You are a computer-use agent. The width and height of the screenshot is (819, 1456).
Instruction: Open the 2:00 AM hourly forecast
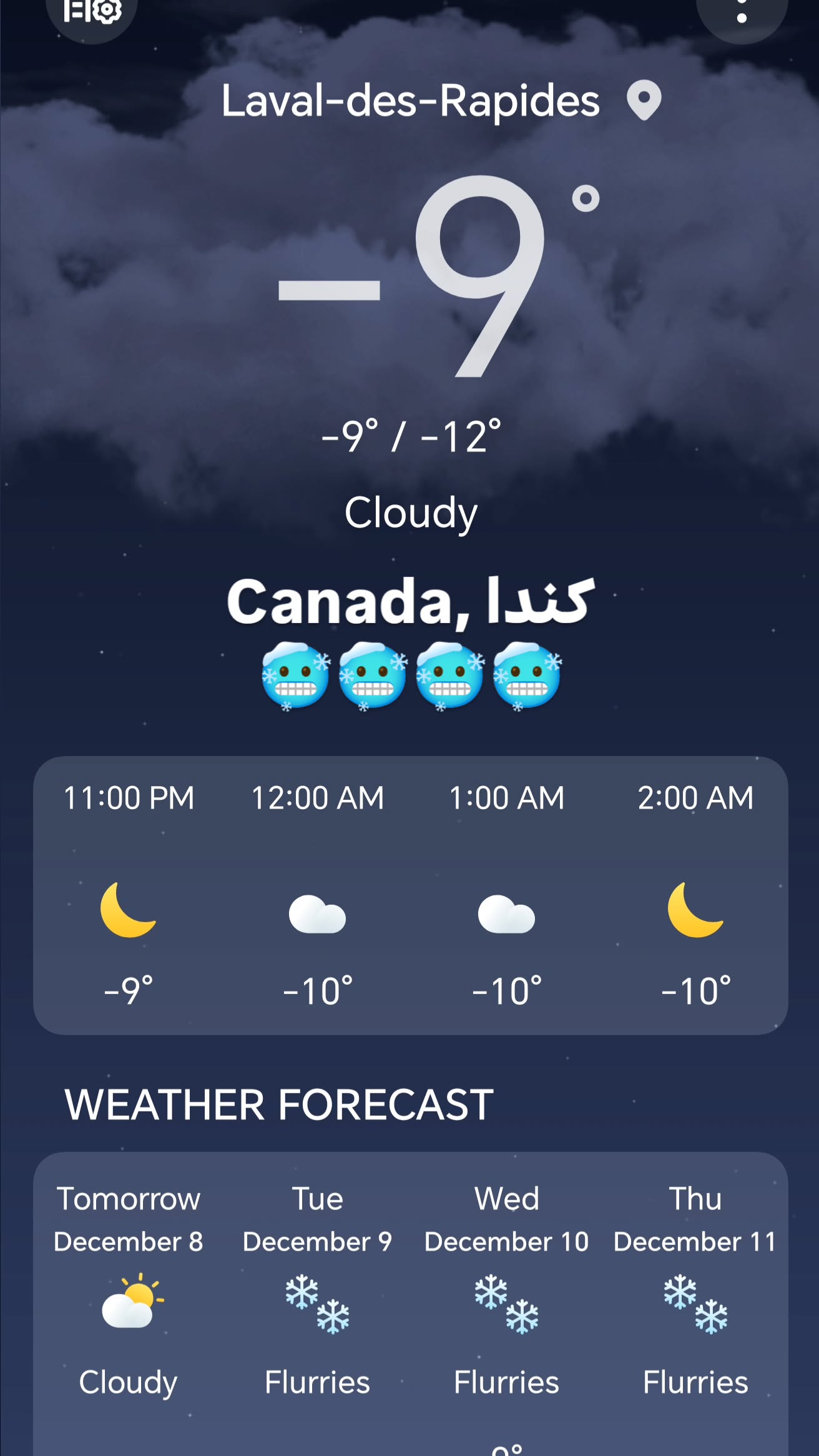coord(695,895)
